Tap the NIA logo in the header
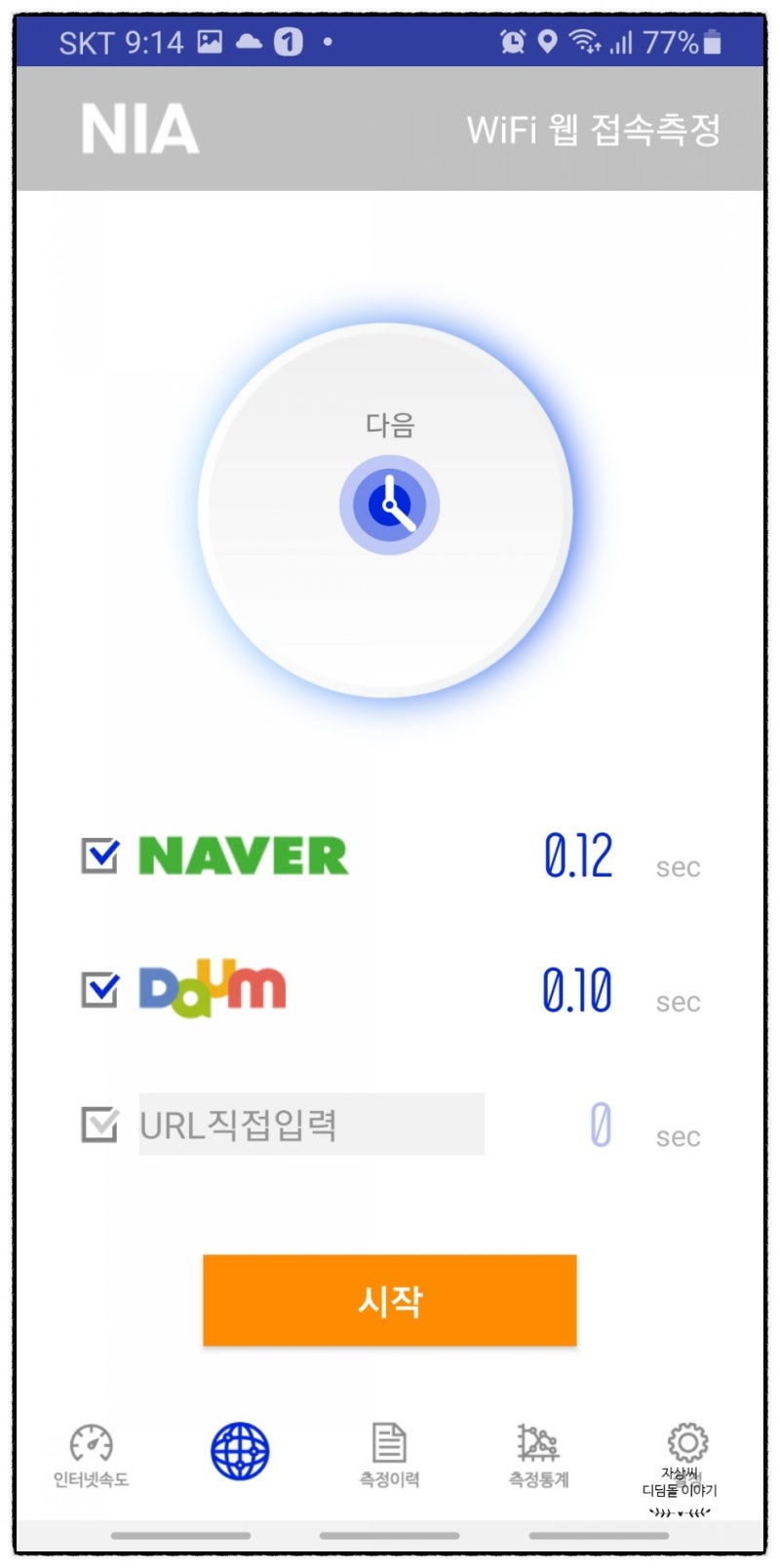 pos(139,128)
